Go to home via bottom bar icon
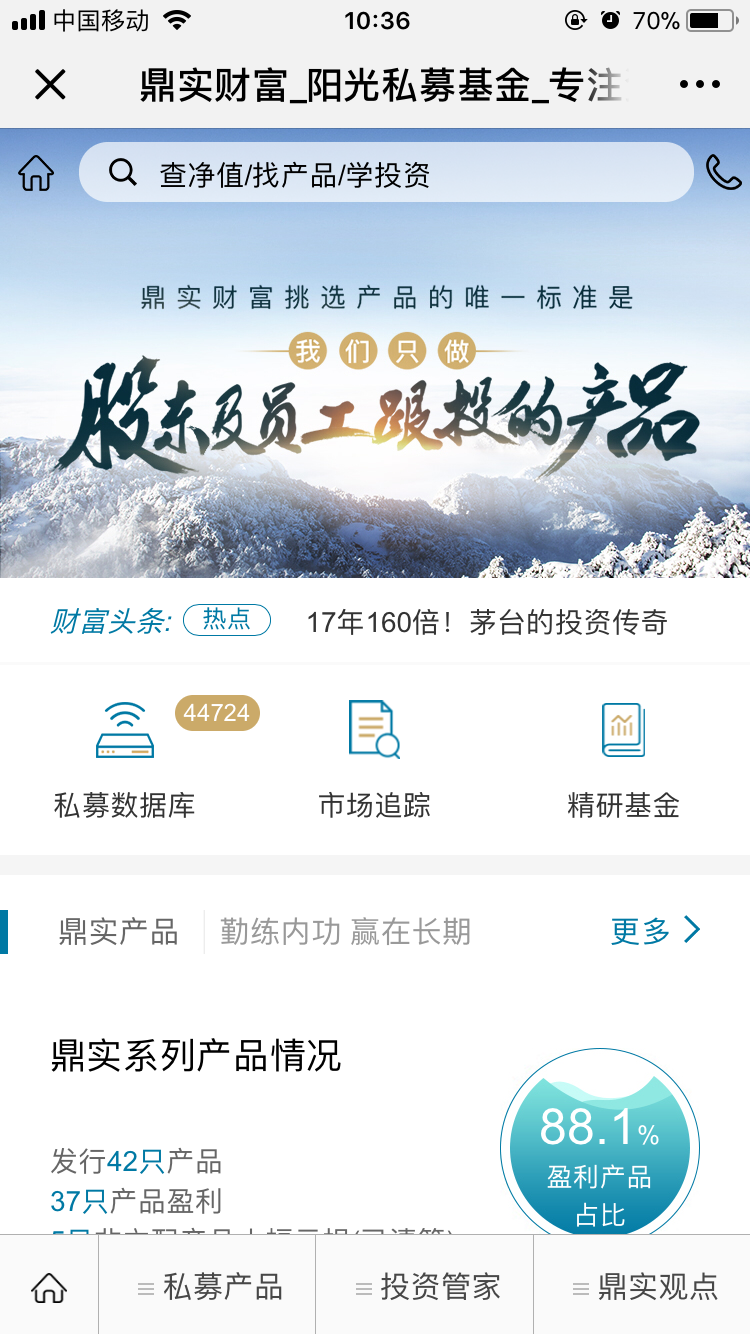This screenshot has width=750, height=1334. pyautogui.click(x=49, y=1287)
